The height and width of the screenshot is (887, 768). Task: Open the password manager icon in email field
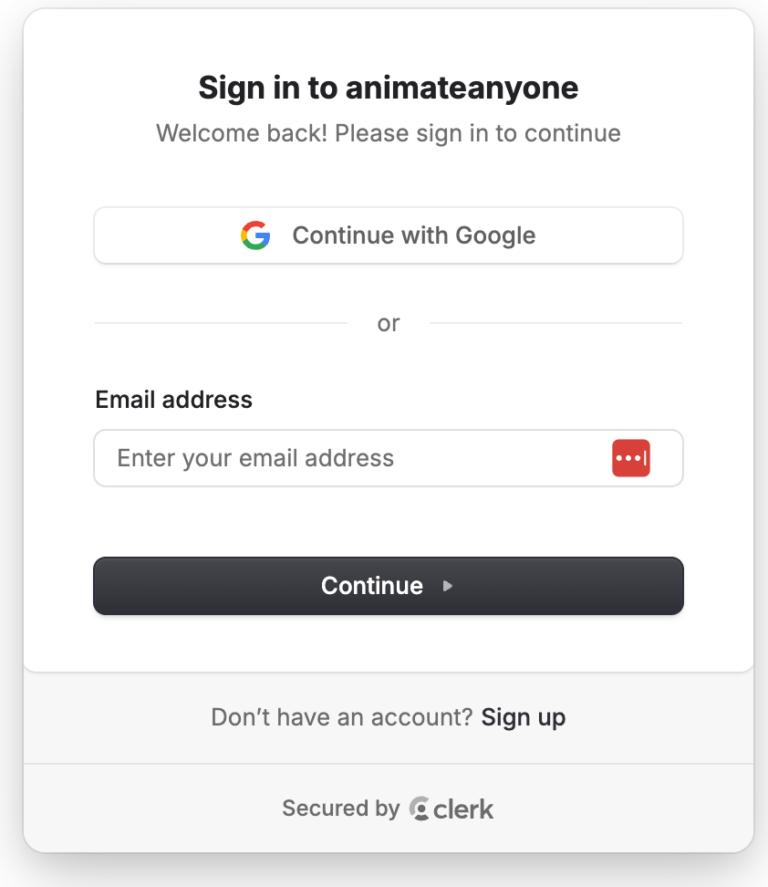coord(631,457)
